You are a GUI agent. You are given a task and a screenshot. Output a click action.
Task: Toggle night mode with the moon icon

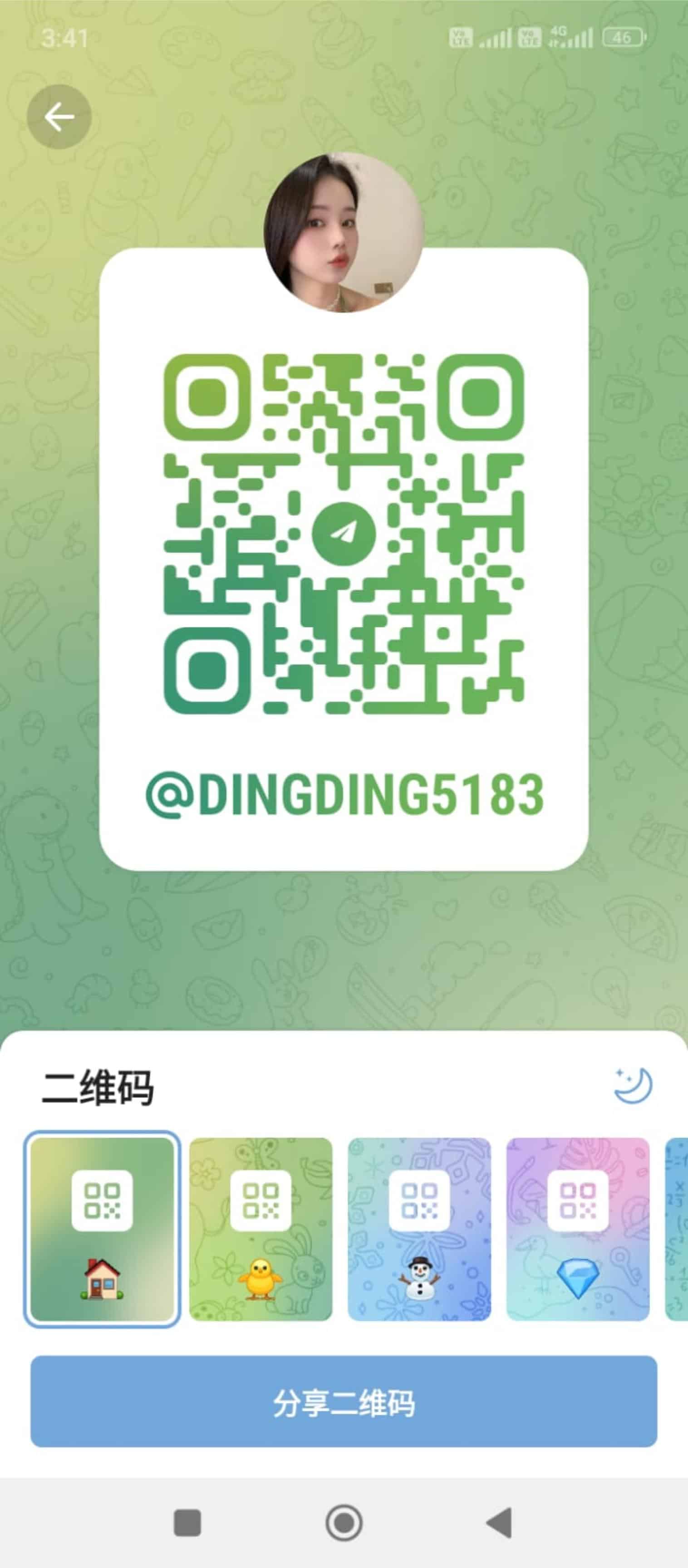pos(633,1085)
